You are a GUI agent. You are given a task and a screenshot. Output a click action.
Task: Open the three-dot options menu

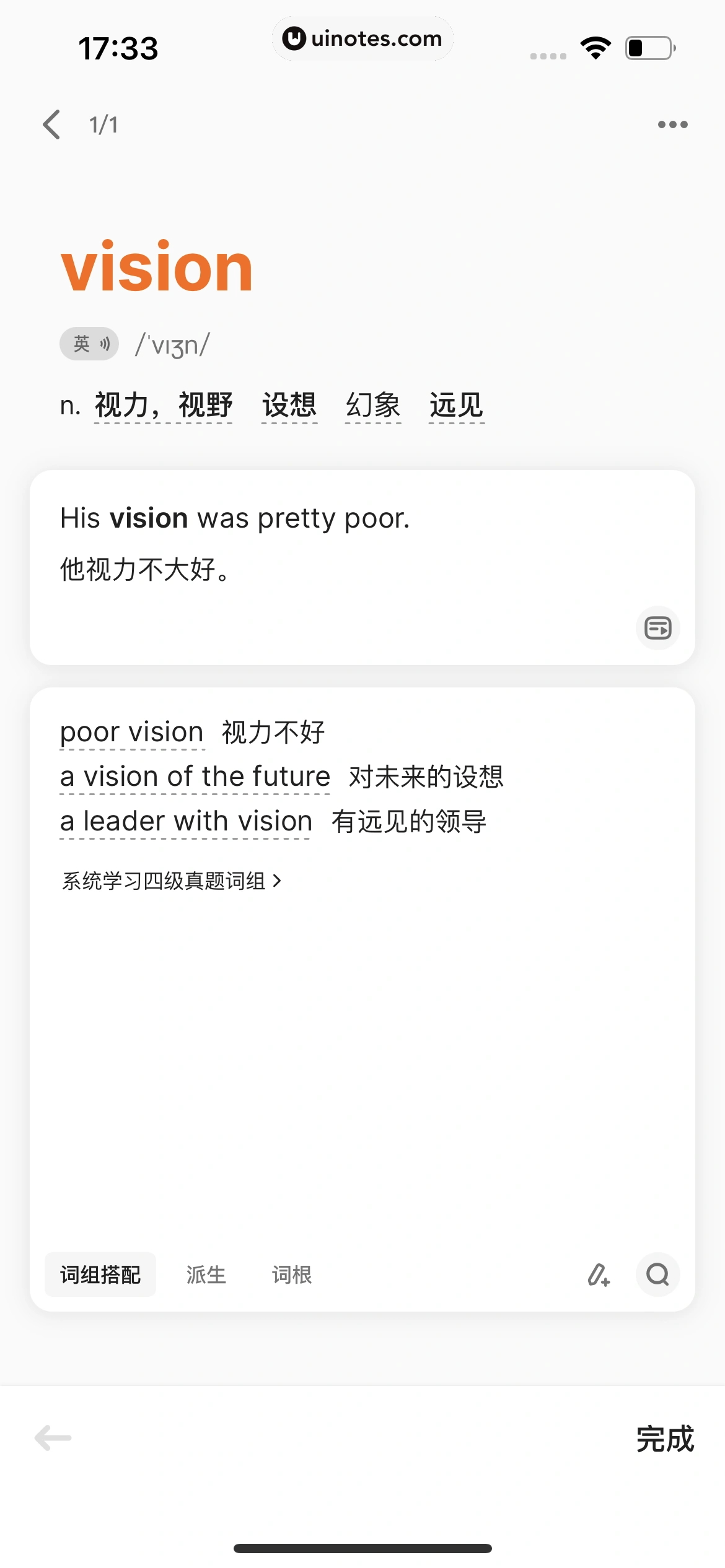coord(672,124)
